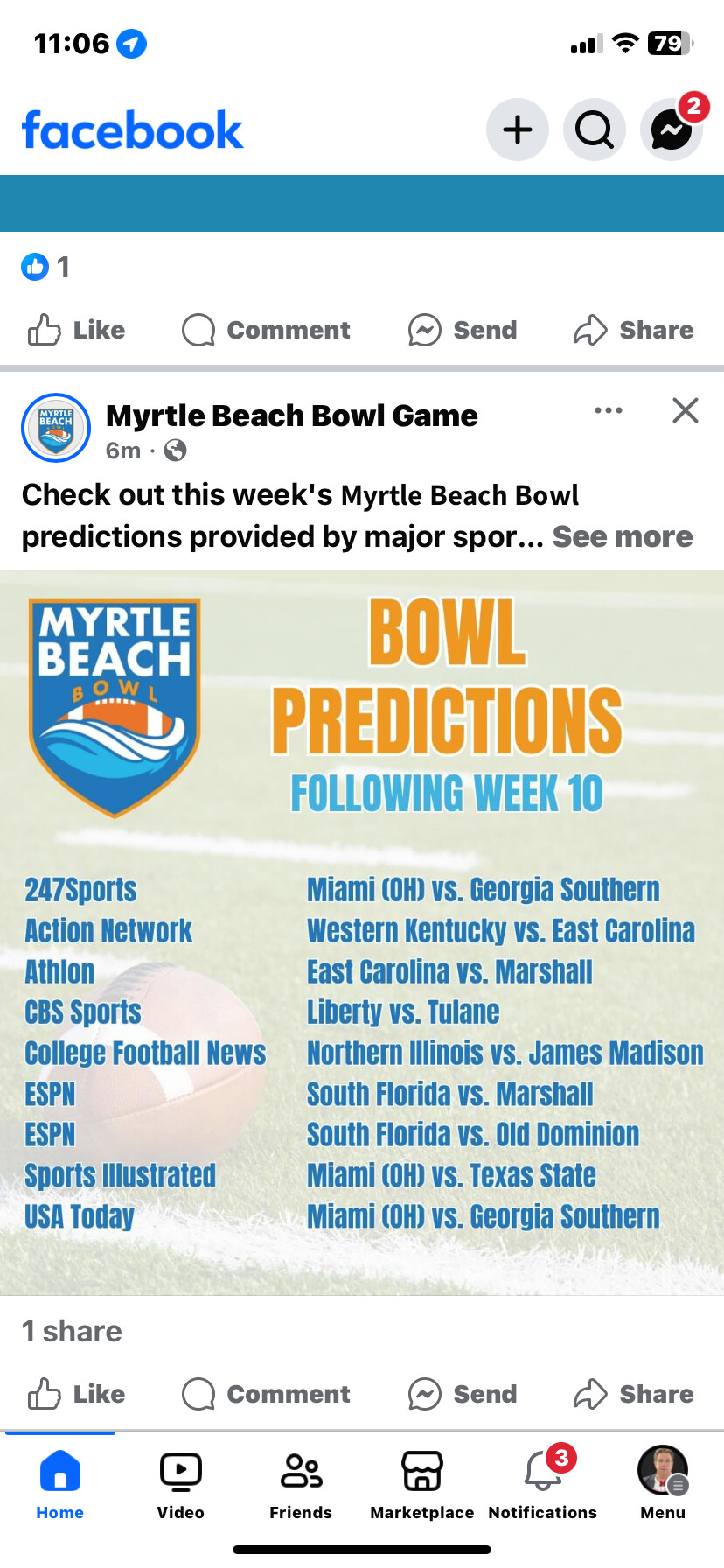Check the Notifications tab
This screenshot has width=724, height=1568.
(x=543, y=1484)
